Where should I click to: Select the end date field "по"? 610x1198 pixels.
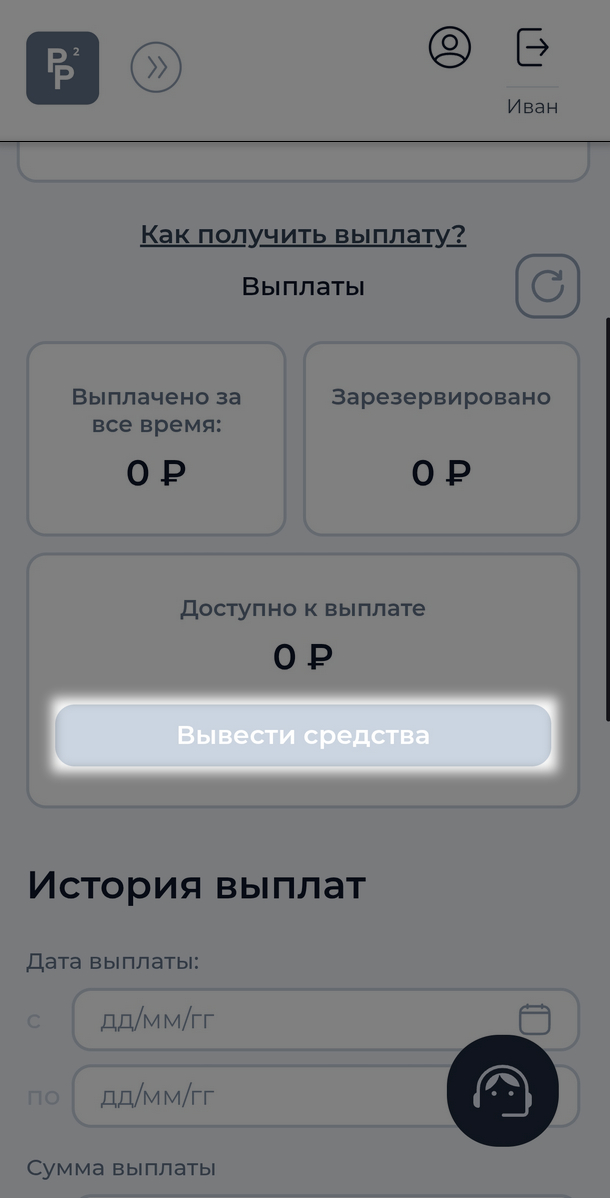pos(260,1096)
